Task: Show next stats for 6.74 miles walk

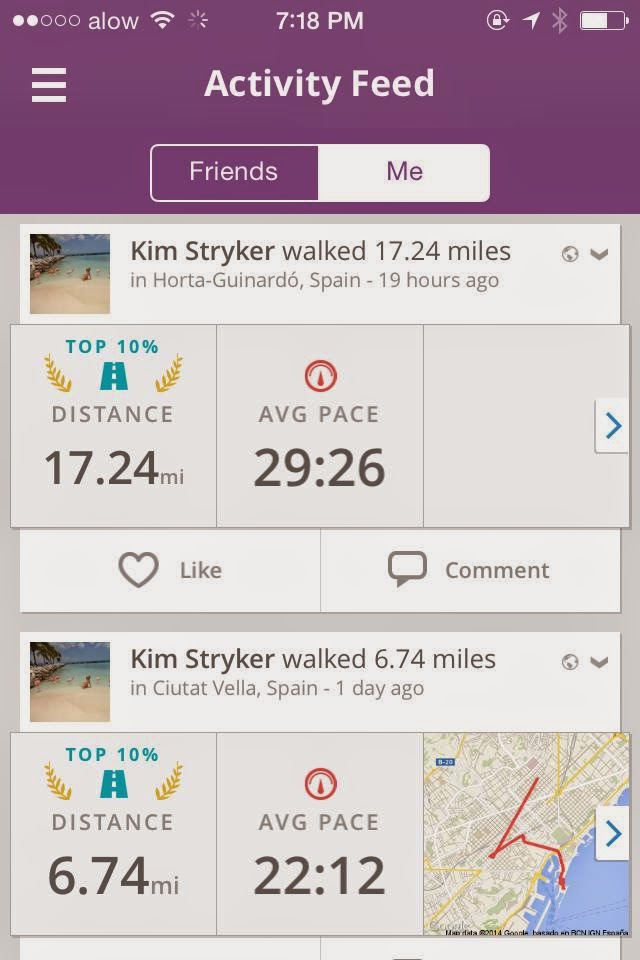Action: (x=612, y=833)
